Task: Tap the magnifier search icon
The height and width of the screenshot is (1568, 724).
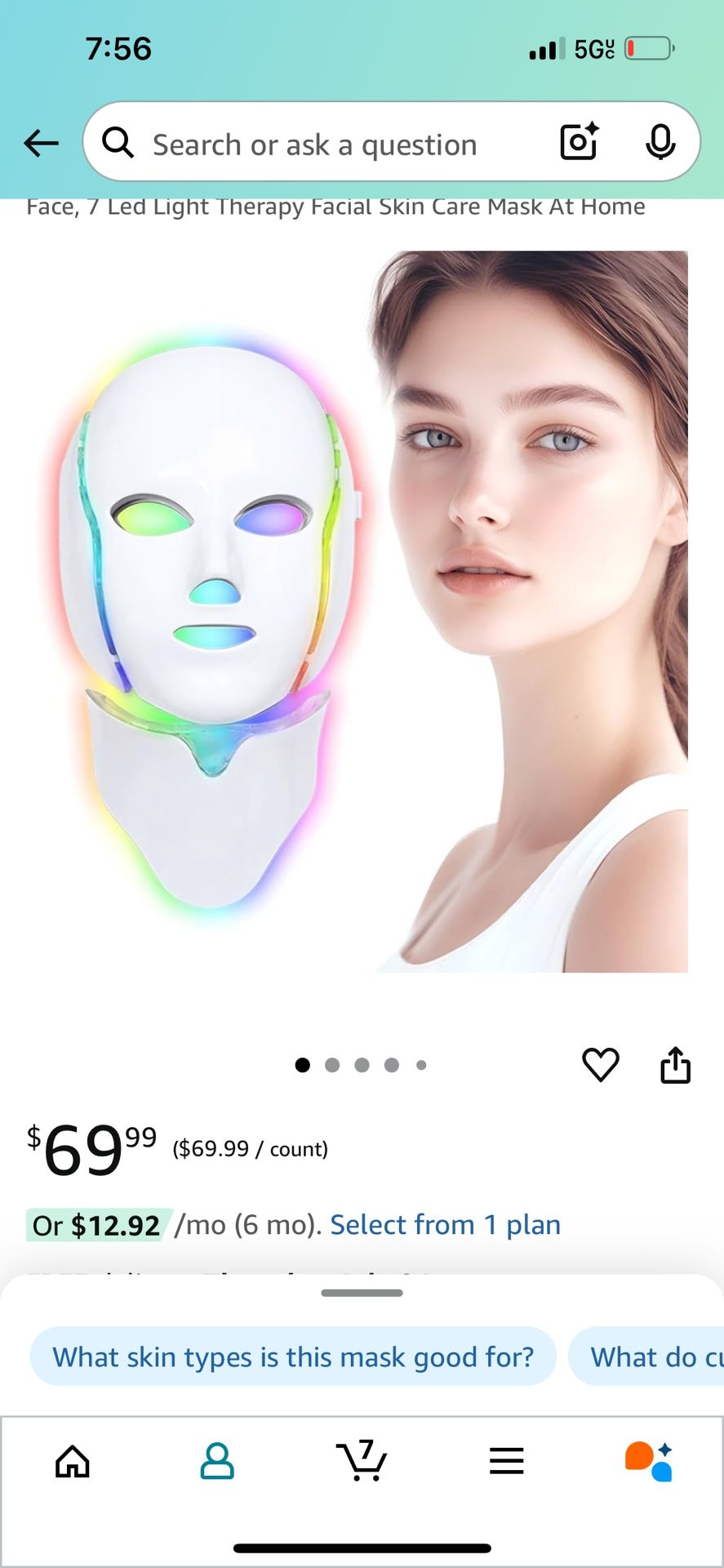Action: click(x=118, y=142)
